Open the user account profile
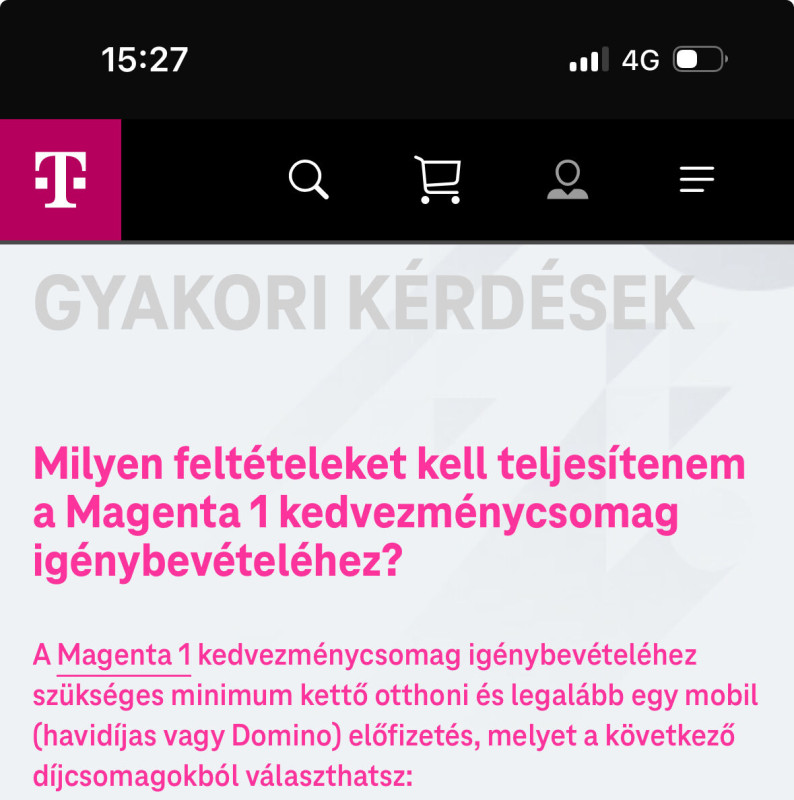Image resolution: width=794 pixels, height=800 pixels. click(567, 180)
